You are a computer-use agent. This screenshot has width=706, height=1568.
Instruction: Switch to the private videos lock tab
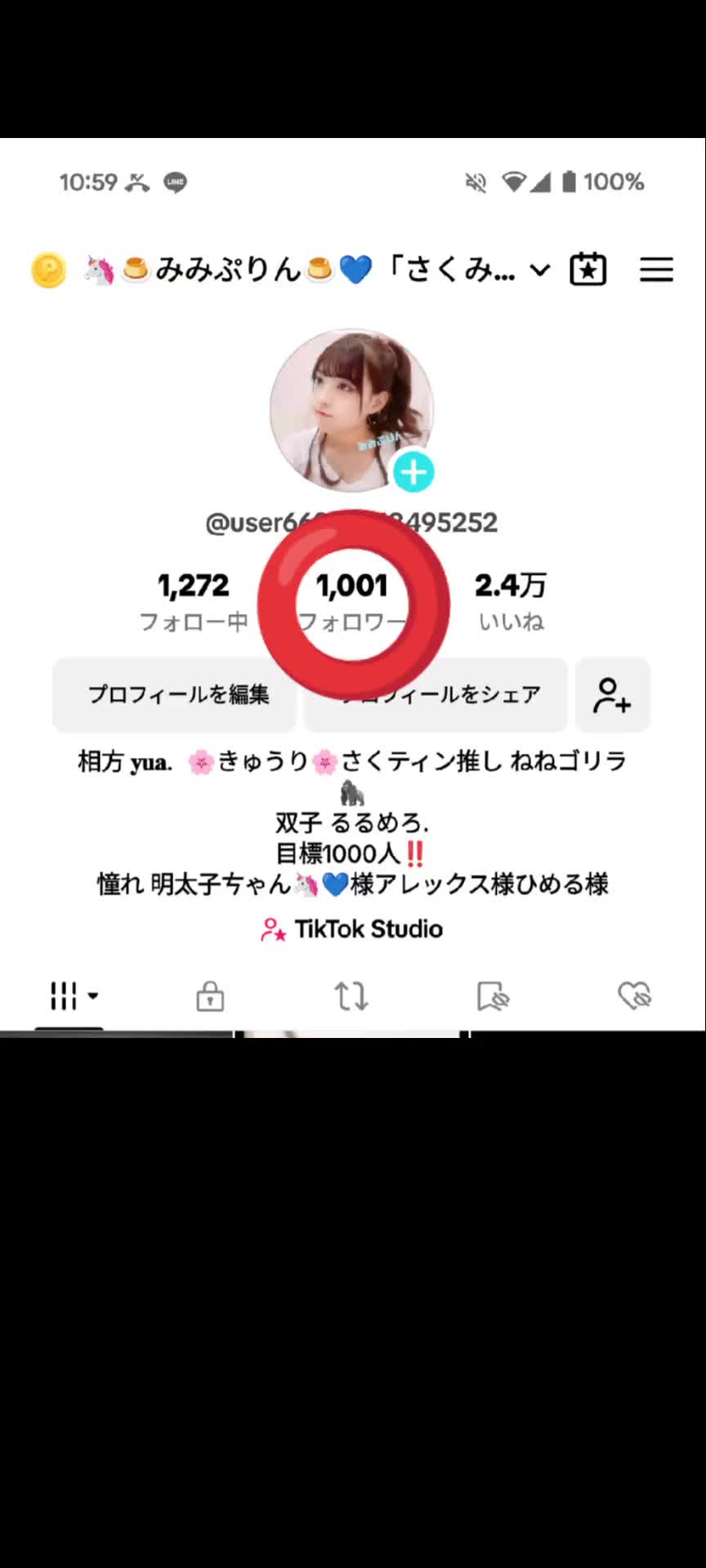[210, 996]
